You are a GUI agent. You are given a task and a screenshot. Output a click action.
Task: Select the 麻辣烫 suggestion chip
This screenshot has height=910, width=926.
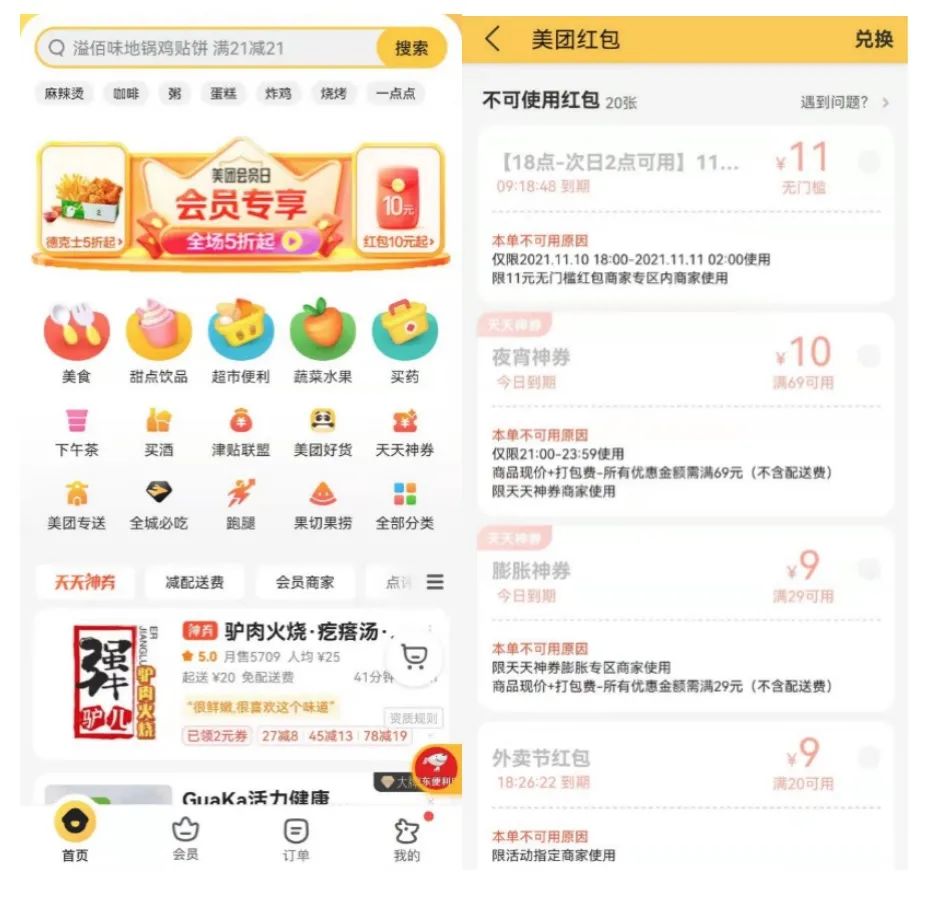pyautogui.click(x=65, y=93)
